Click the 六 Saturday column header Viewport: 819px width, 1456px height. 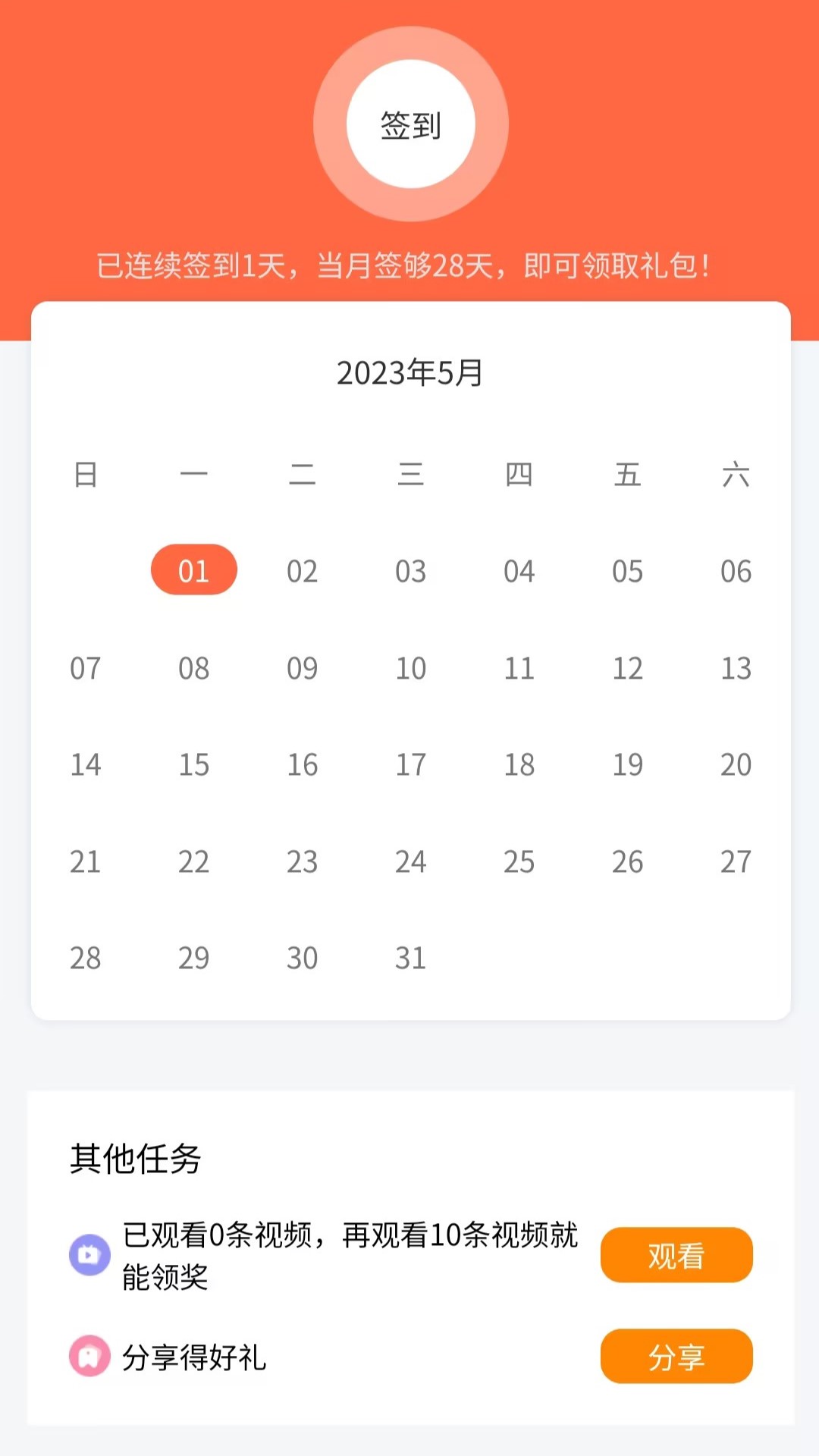[736, 475]
